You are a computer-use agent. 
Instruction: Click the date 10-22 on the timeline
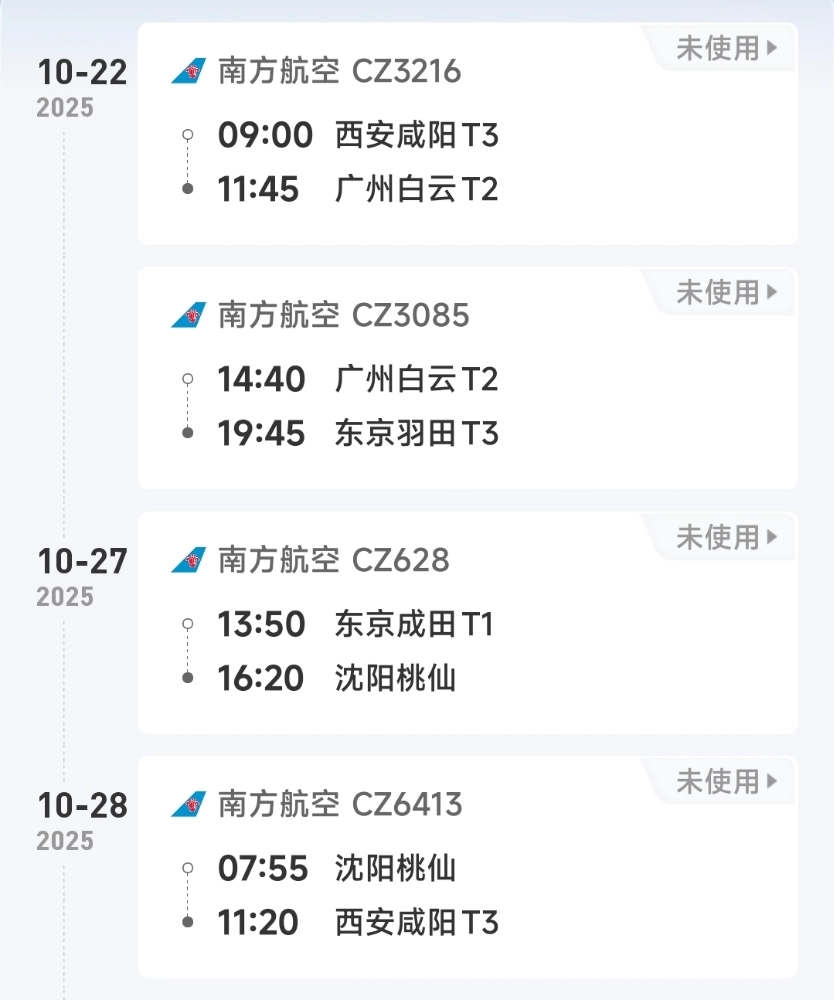[81, 72]
